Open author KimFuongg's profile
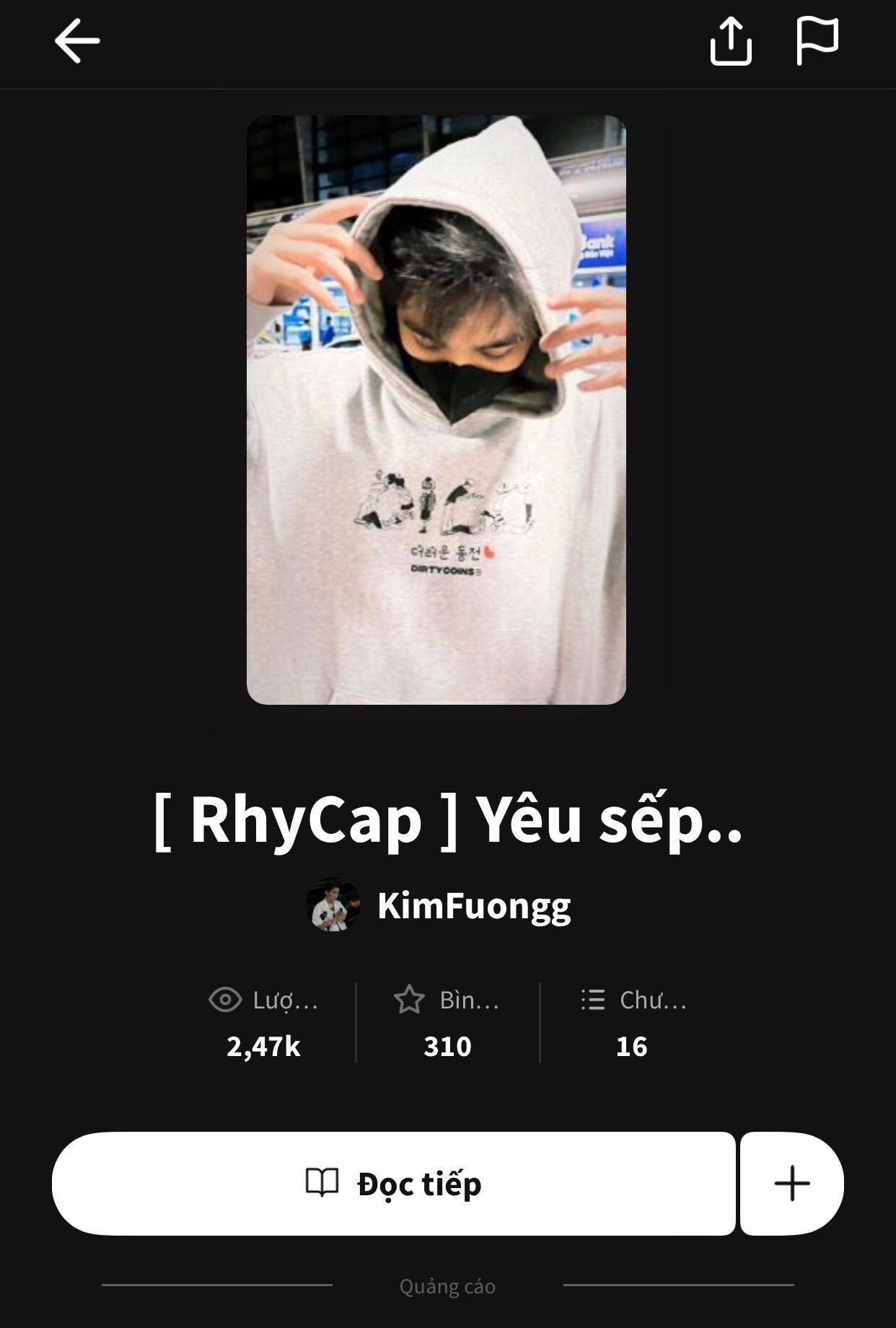 [x=473, y=905]
